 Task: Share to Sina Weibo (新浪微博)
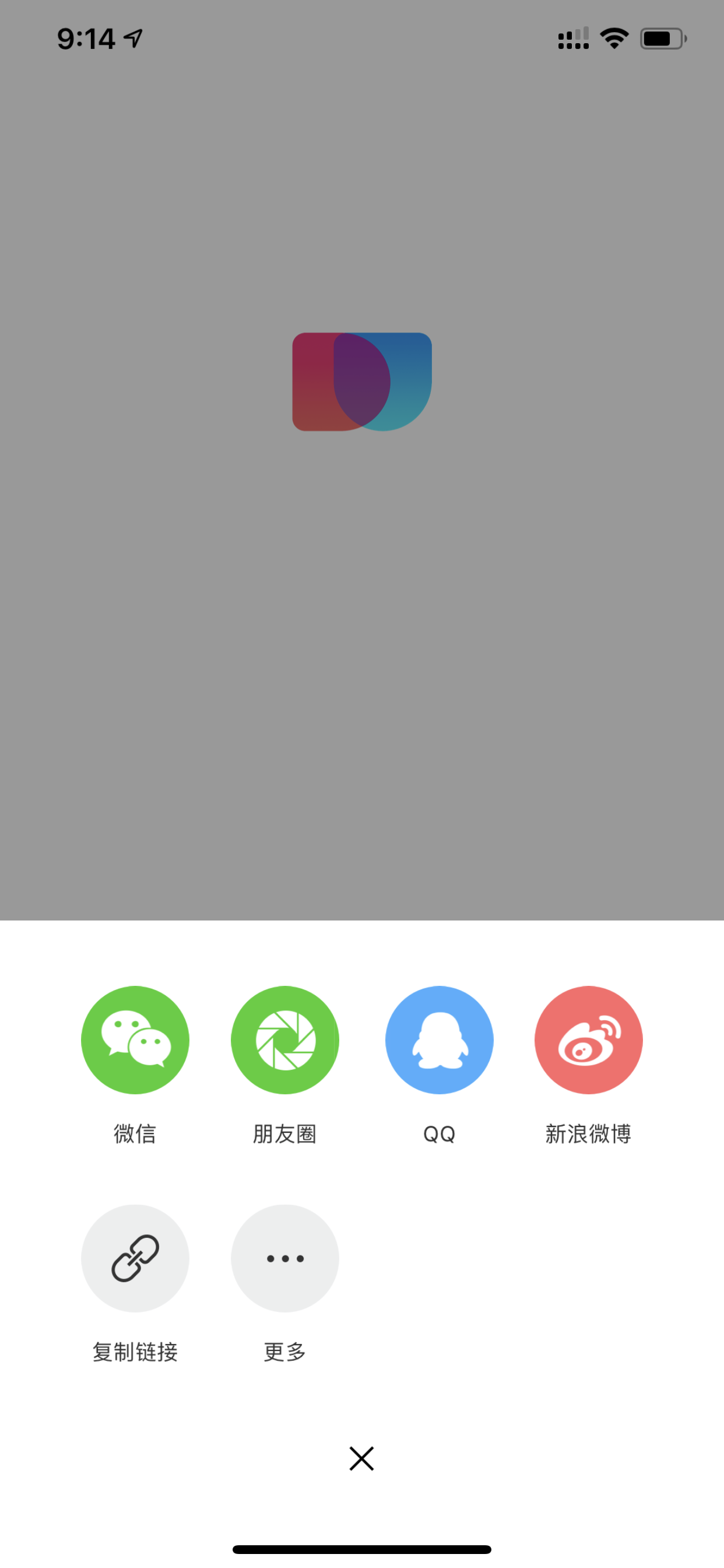coord(588,1039)
